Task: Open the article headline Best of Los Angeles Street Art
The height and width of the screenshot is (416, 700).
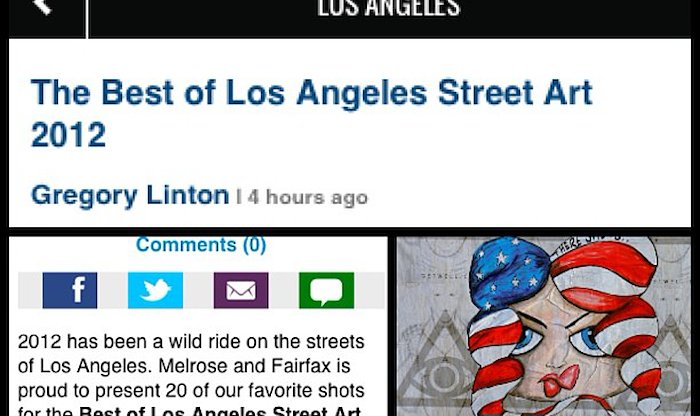Action: pyautogui.click(x=311, y=112)
